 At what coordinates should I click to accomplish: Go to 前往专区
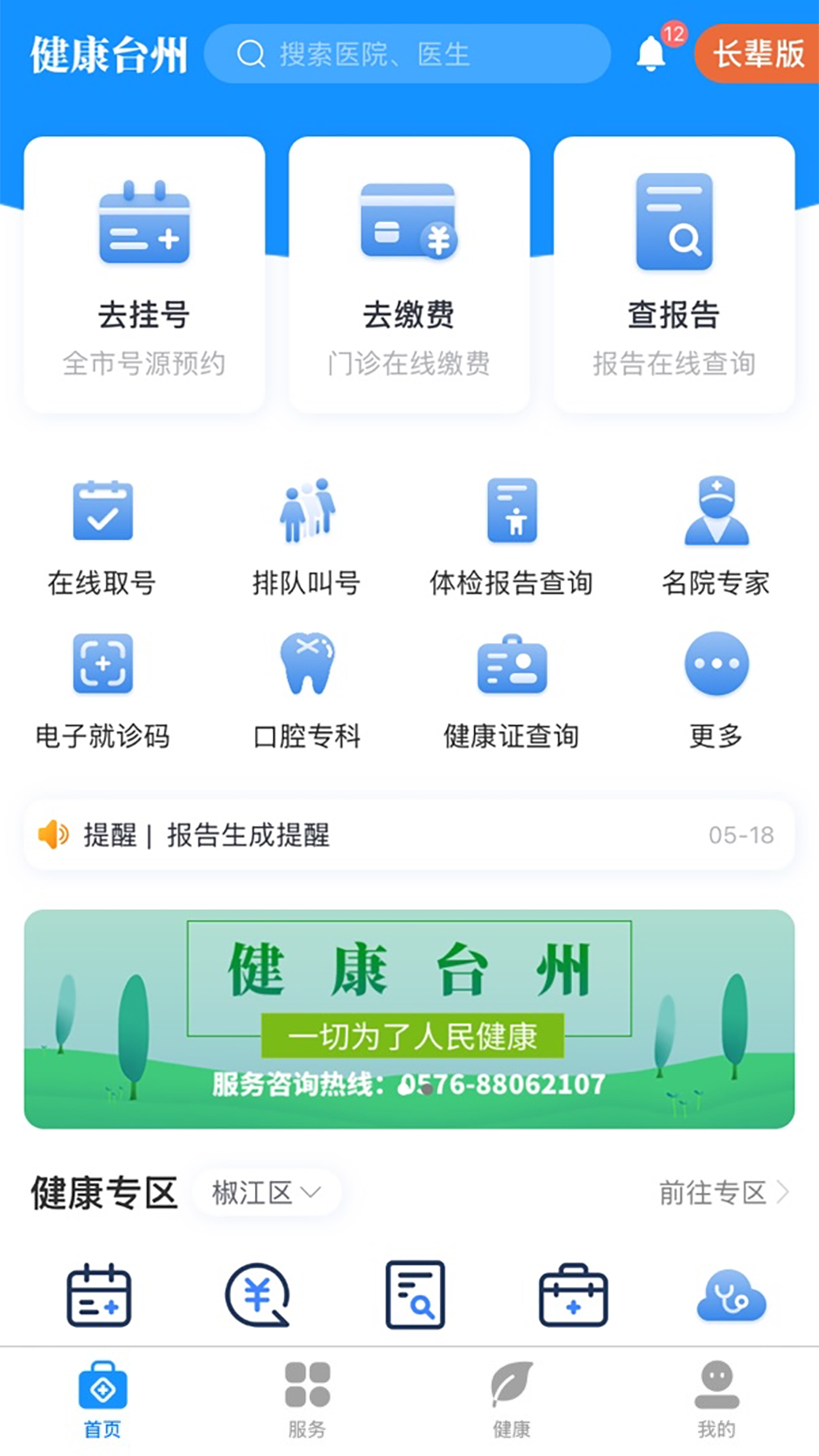pos(723,1193)
